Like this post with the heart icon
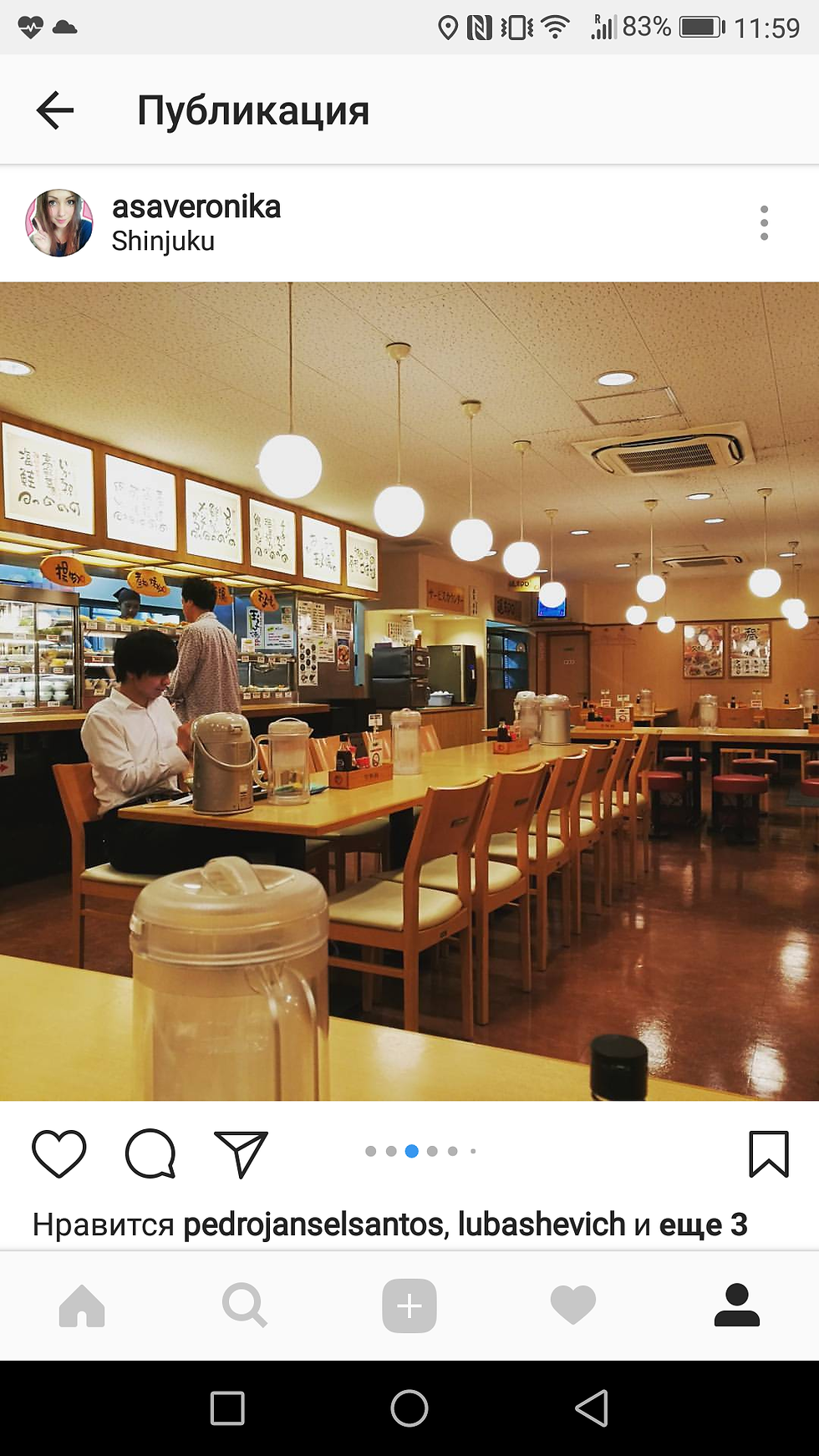This screenshot has width=819, height=1456. (58, 1153)
